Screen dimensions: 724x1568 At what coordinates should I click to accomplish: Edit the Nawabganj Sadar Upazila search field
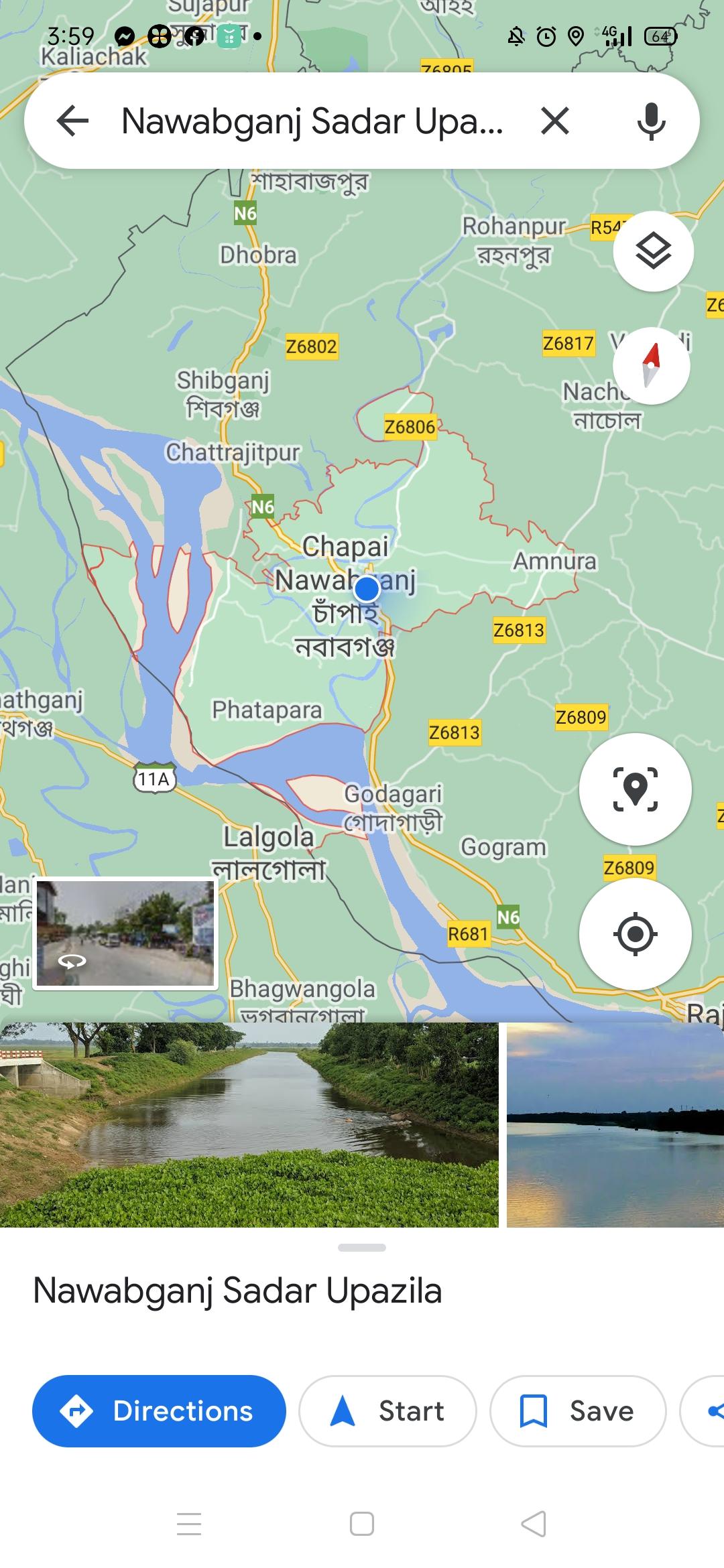click(x=312, y=121)
